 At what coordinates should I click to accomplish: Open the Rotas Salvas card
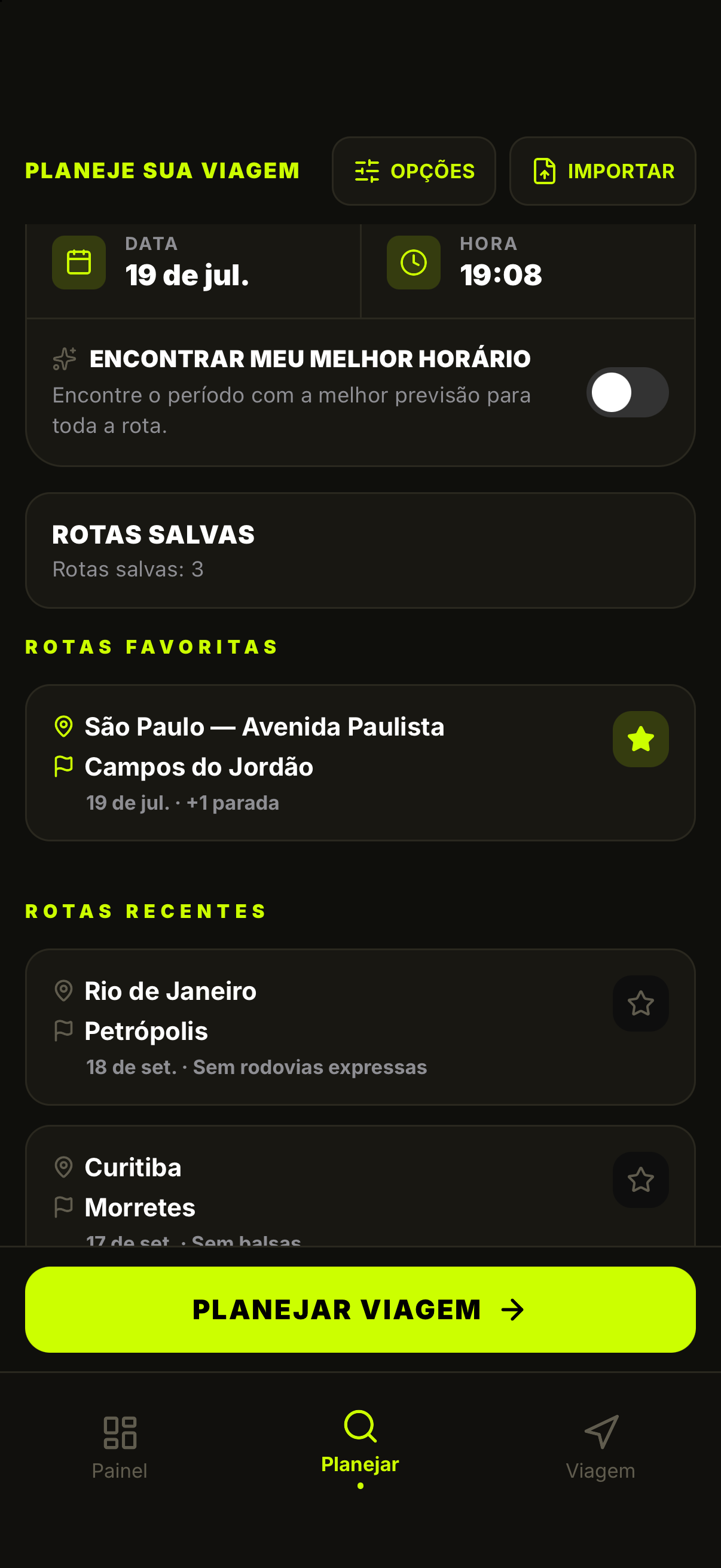pos(360,550)
